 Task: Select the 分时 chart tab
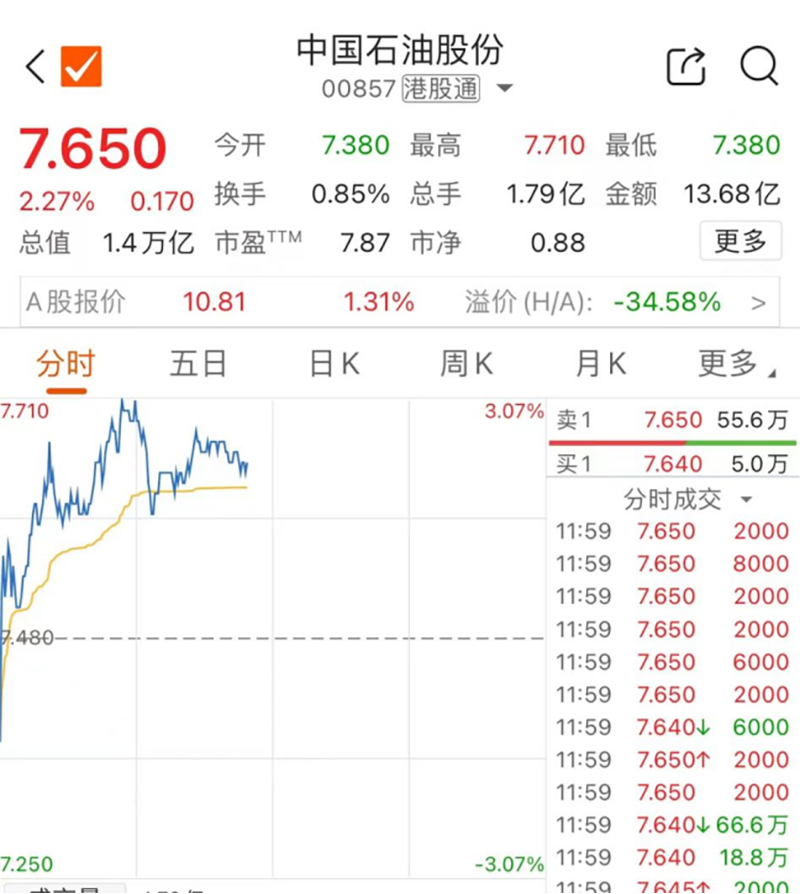click(65, 365)
